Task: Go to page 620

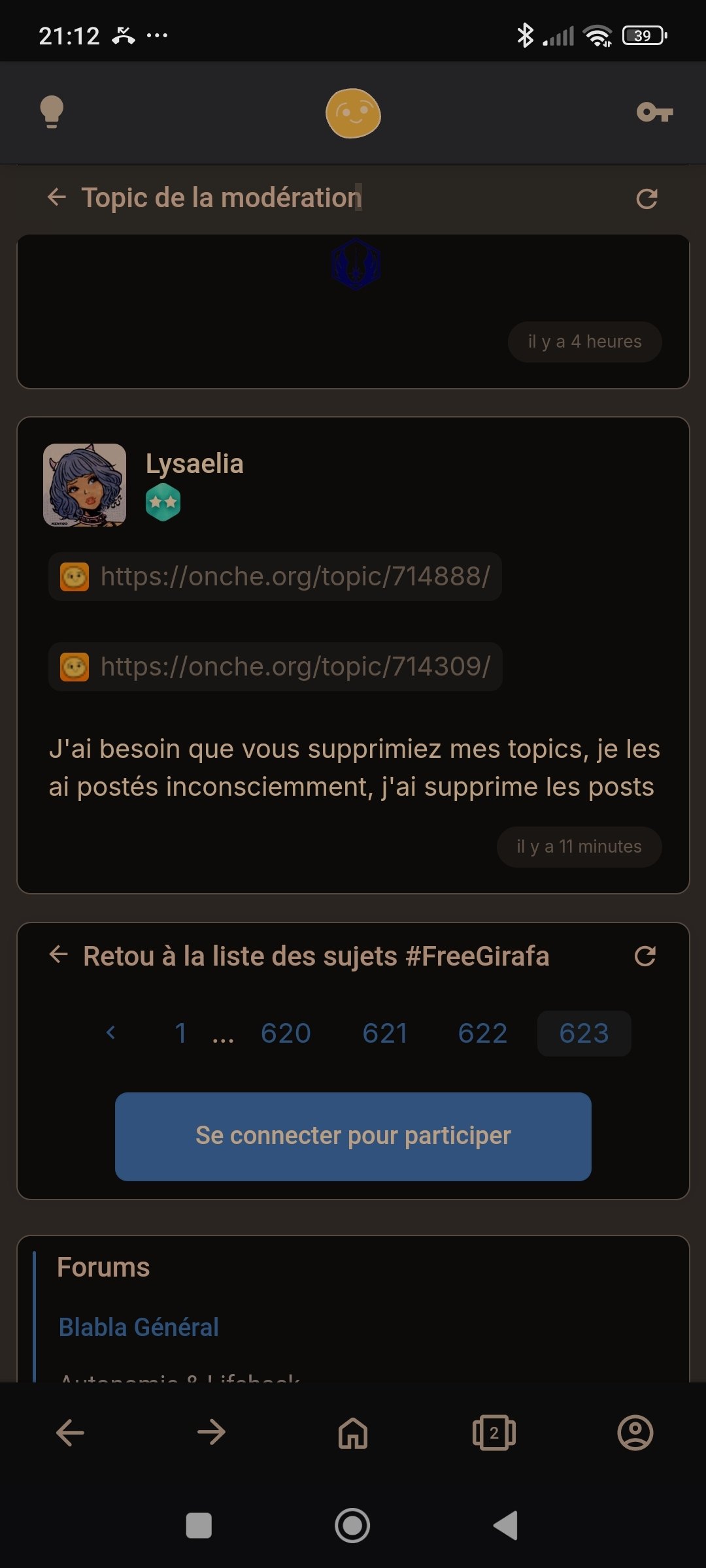Action: click(286, 1033)
